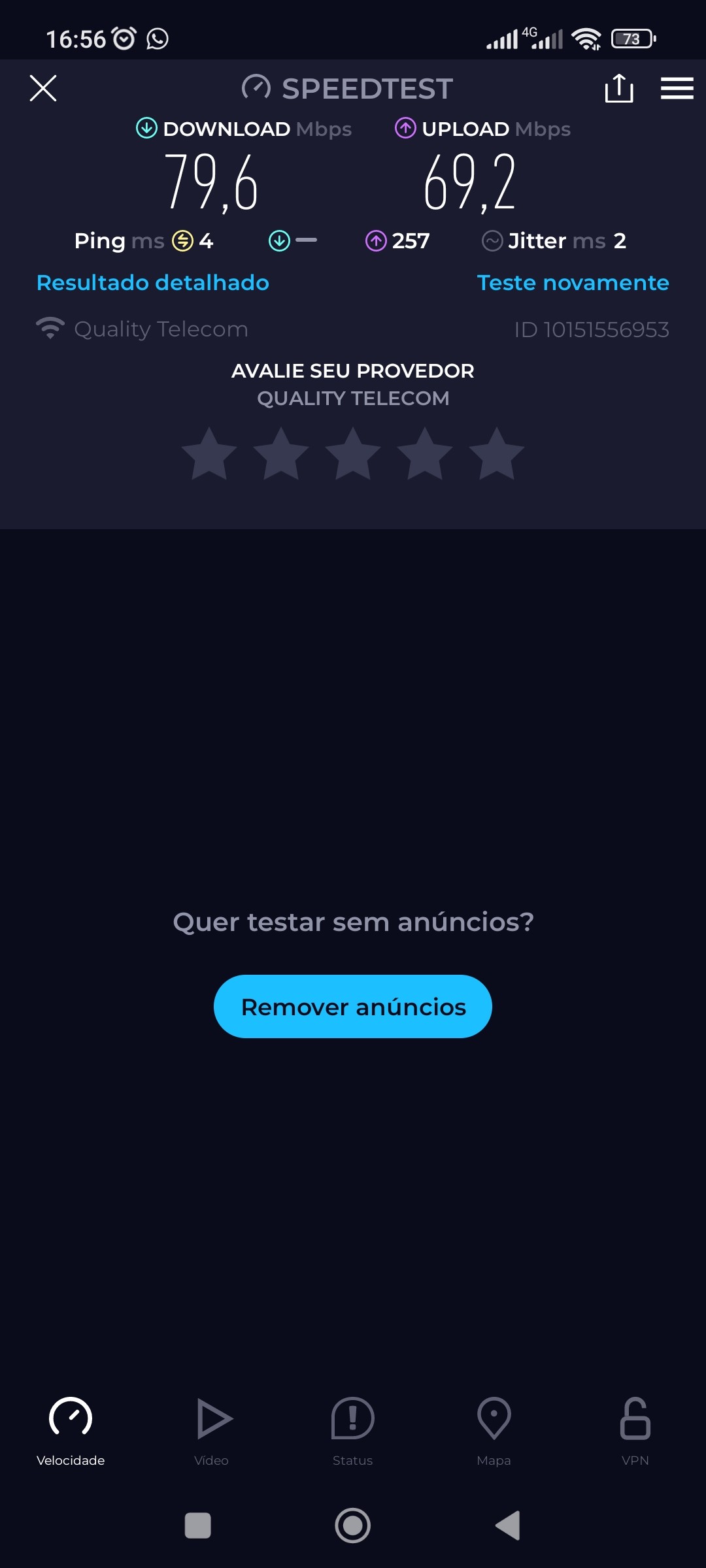Go to the system home screen
706x1568 pixels.
tap(353, 1526)
